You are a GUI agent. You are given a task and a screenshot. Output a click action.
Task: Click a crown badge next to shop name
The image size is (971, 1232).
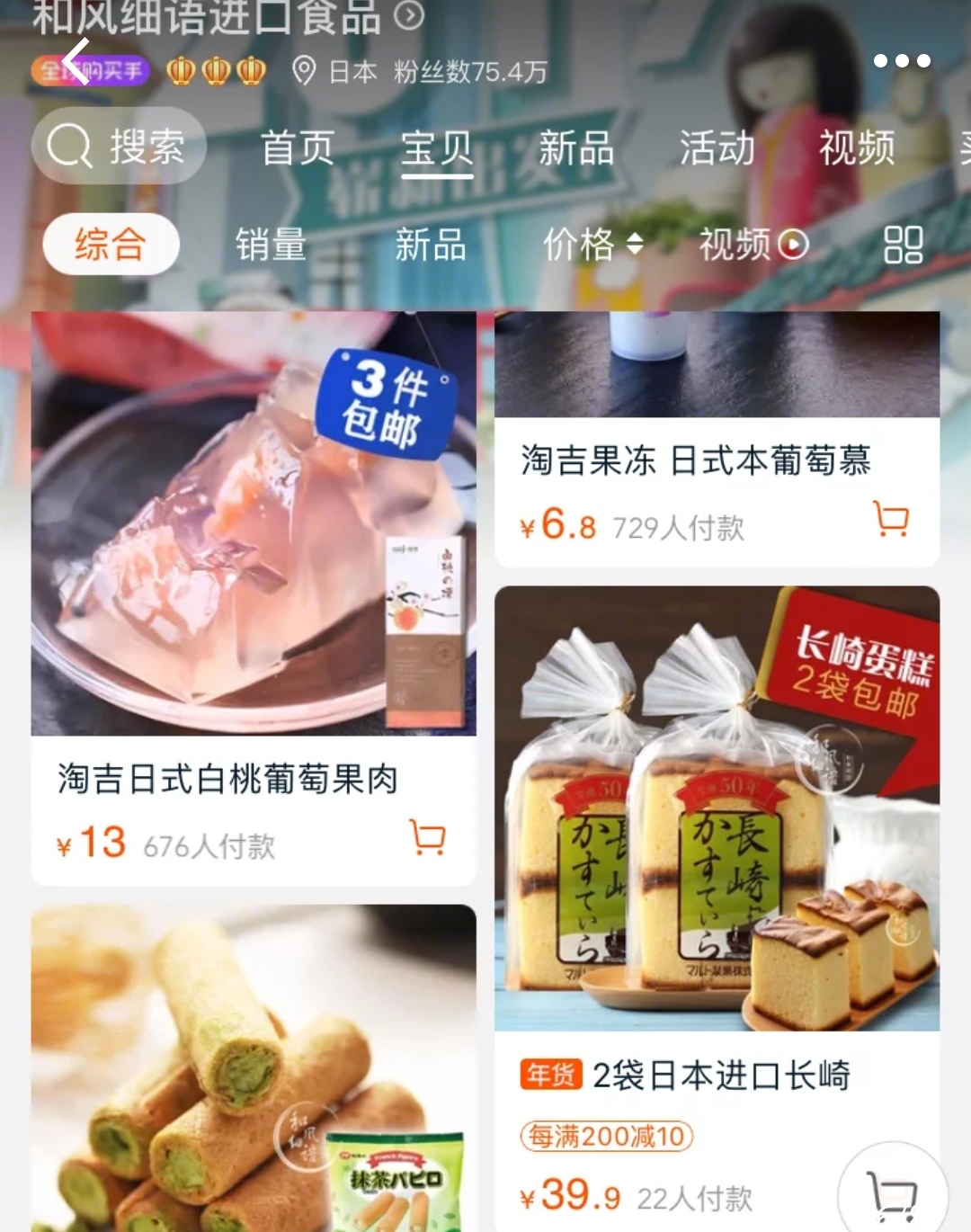[181, 72]
